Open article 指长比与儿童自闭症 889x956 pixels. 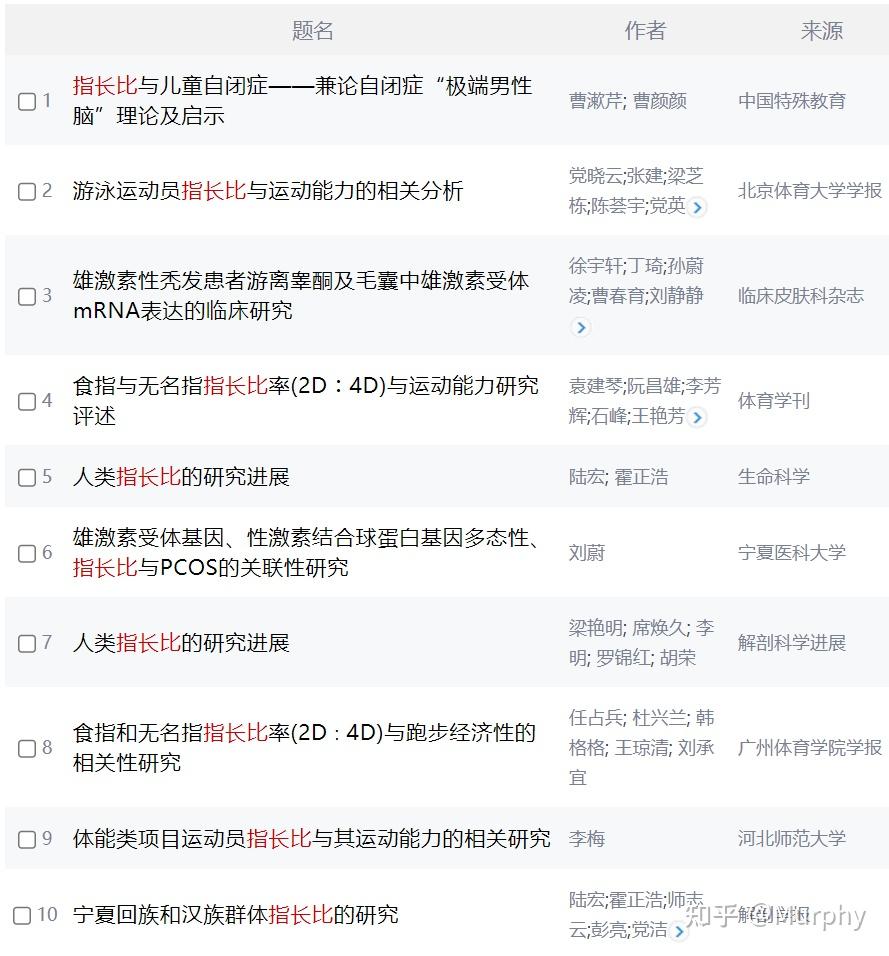(x=302, y=101)
